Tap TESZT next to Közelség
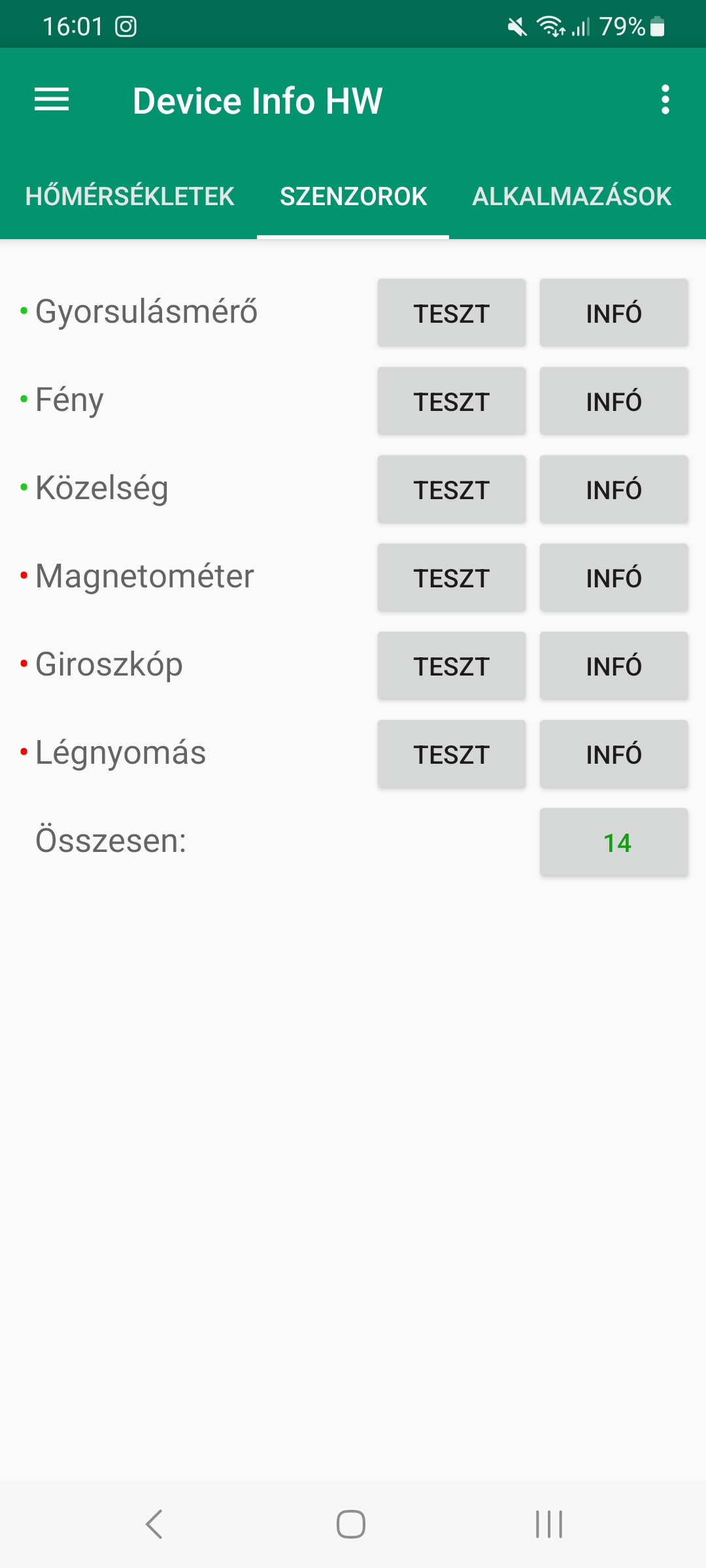 coord(452,489)
